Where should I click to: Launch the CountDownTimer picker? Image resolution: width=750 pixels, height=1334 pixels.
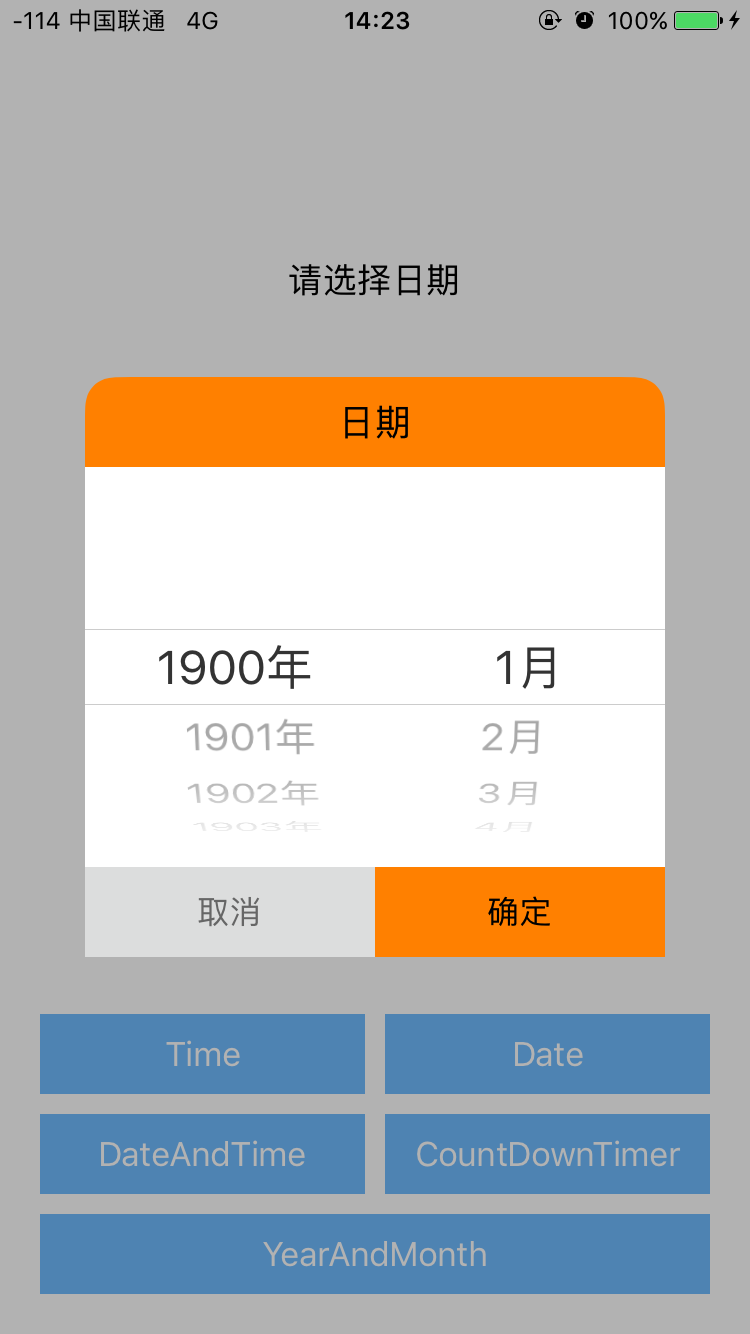(x=547, y=1154)
